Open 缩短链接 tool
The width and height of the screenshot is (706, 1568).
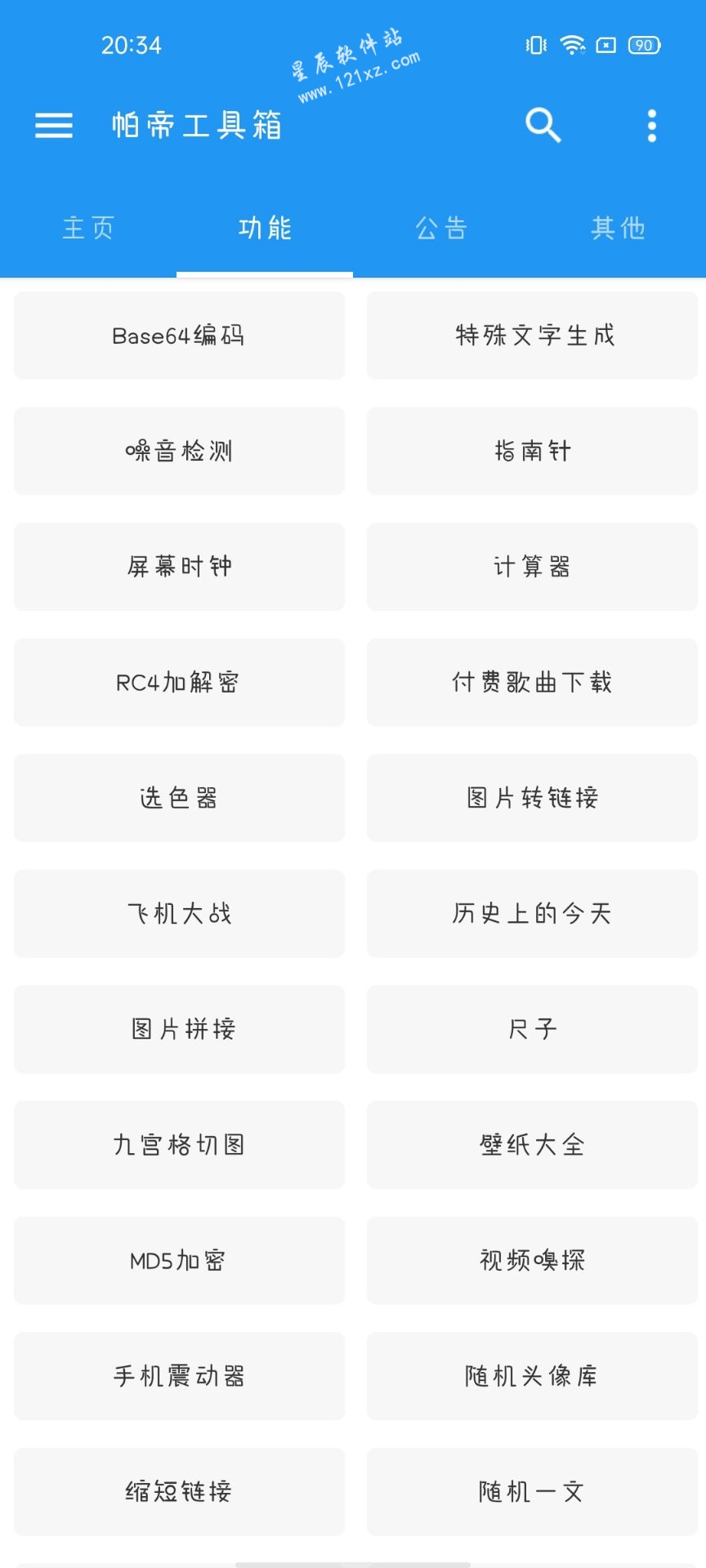tap(179, 1492)
